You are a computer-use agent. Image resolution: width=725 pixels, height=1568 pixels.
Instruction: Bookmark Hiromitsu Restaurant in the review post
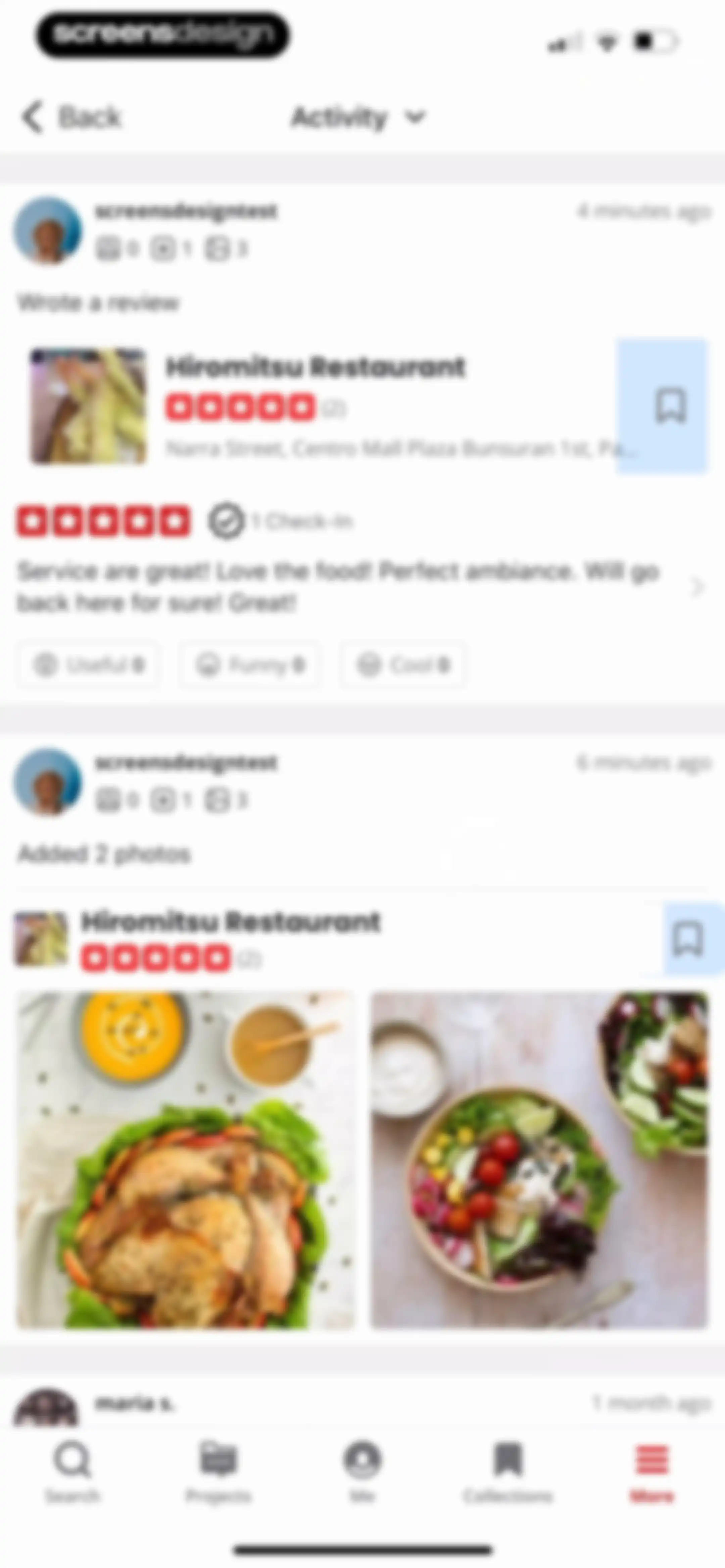coord(670,406)
